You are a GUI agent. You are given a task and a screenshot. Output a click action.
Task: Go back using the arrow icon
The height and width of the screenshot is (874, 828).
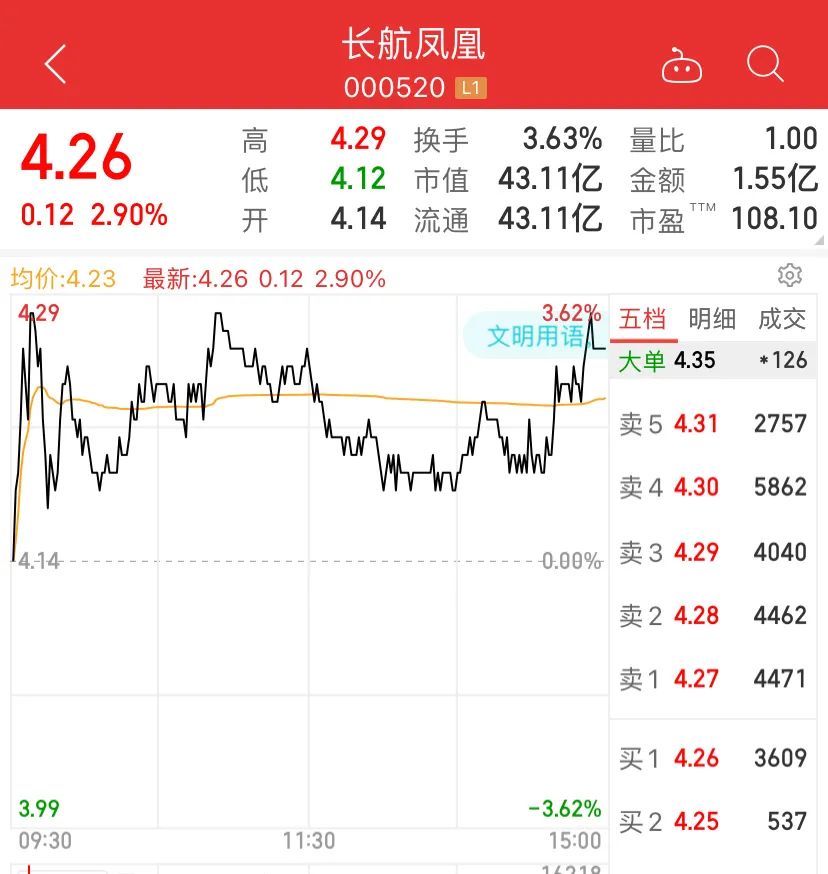(55, 65)
